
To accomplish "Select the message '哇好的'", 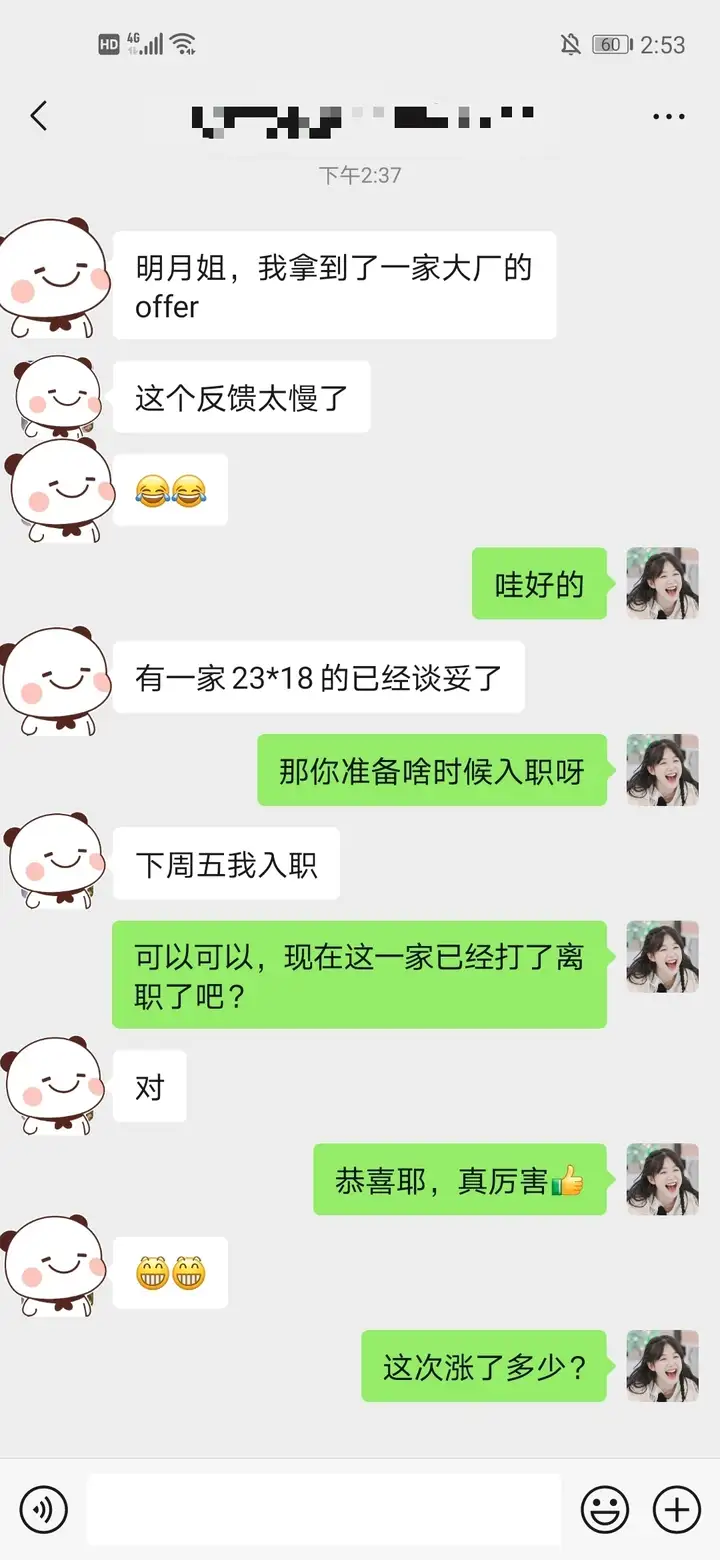I will (539, 585).
